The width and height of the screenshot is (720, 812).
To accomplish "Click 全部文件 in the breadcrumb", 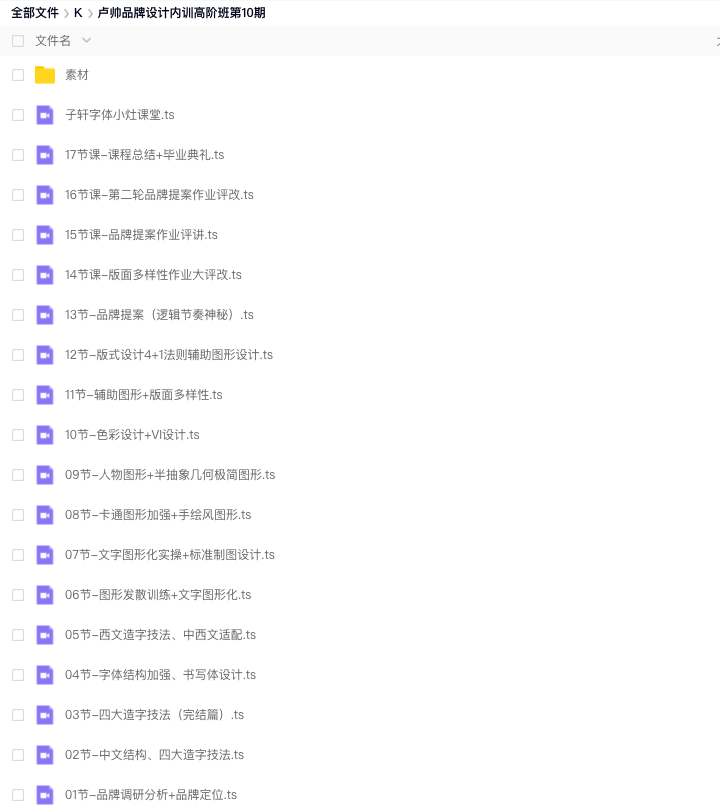I will pos(34,13).
